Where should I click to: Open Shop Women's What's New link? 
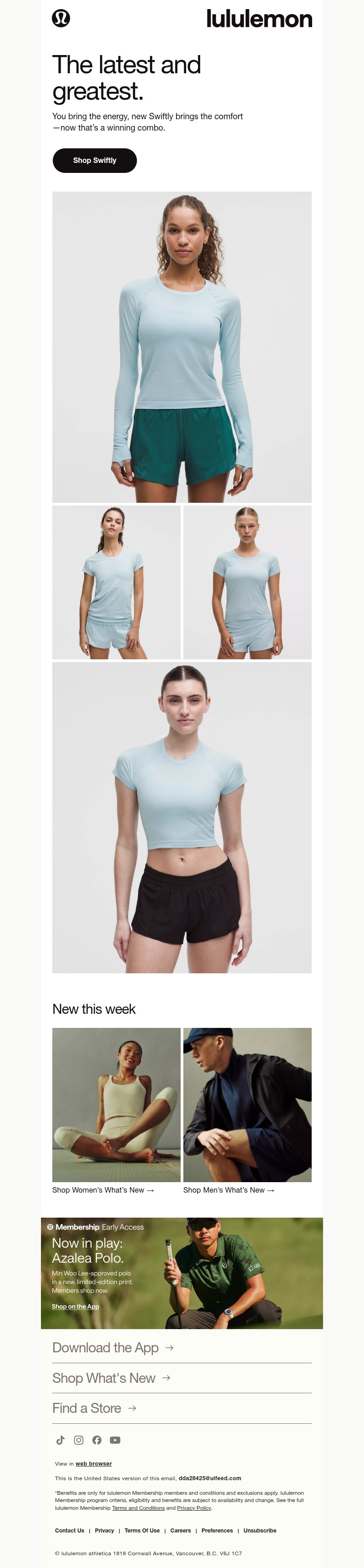coord(102,1189)
